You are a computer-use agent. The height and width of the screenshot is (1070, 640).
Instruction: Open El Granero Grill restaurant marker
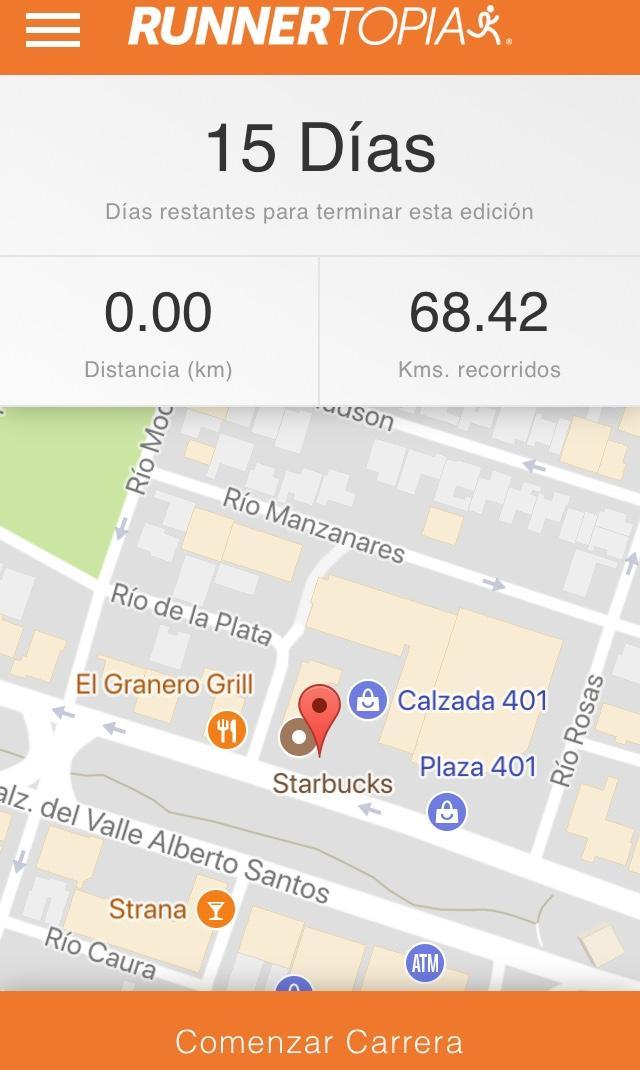pos(227,731)
